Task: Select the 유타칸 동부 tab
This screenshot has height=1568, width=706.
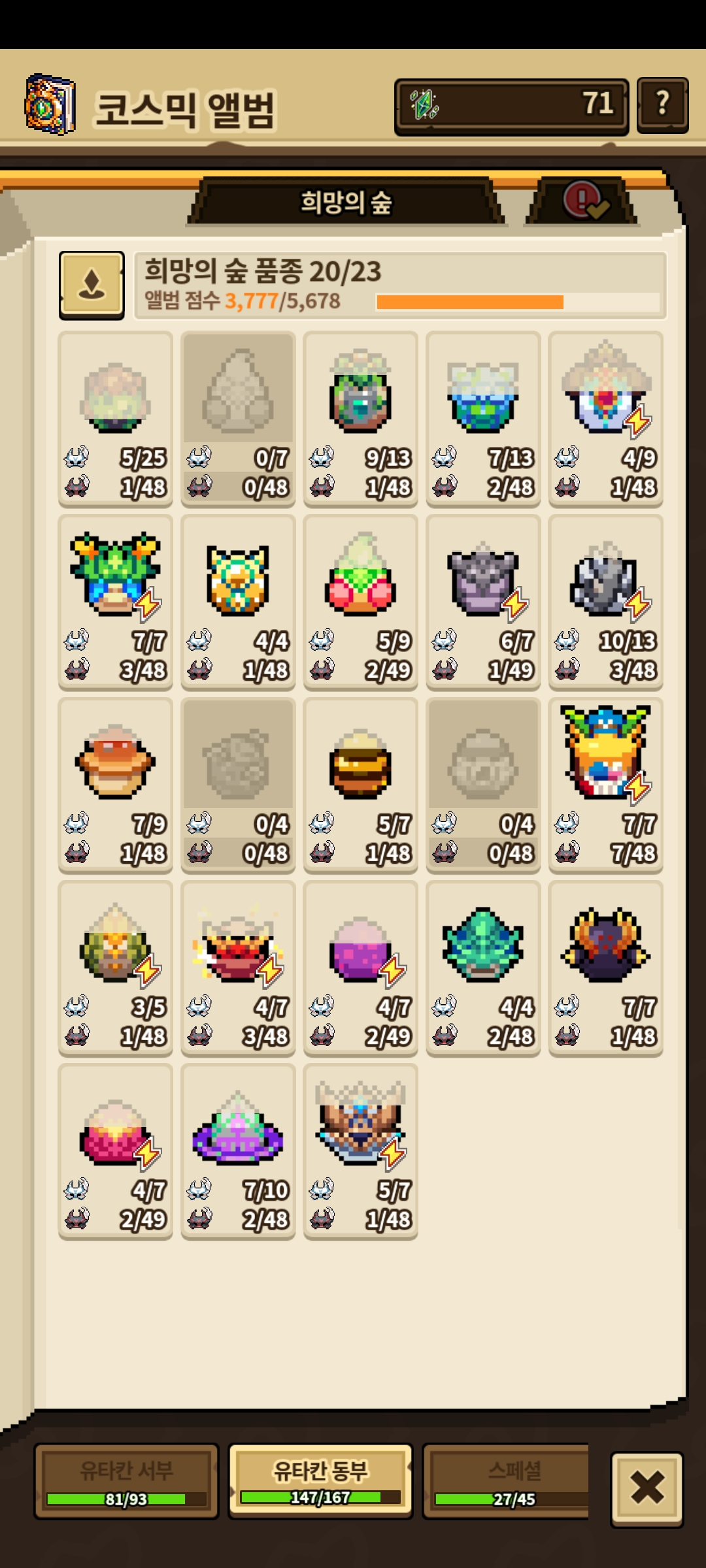Action: (320, 1481)
